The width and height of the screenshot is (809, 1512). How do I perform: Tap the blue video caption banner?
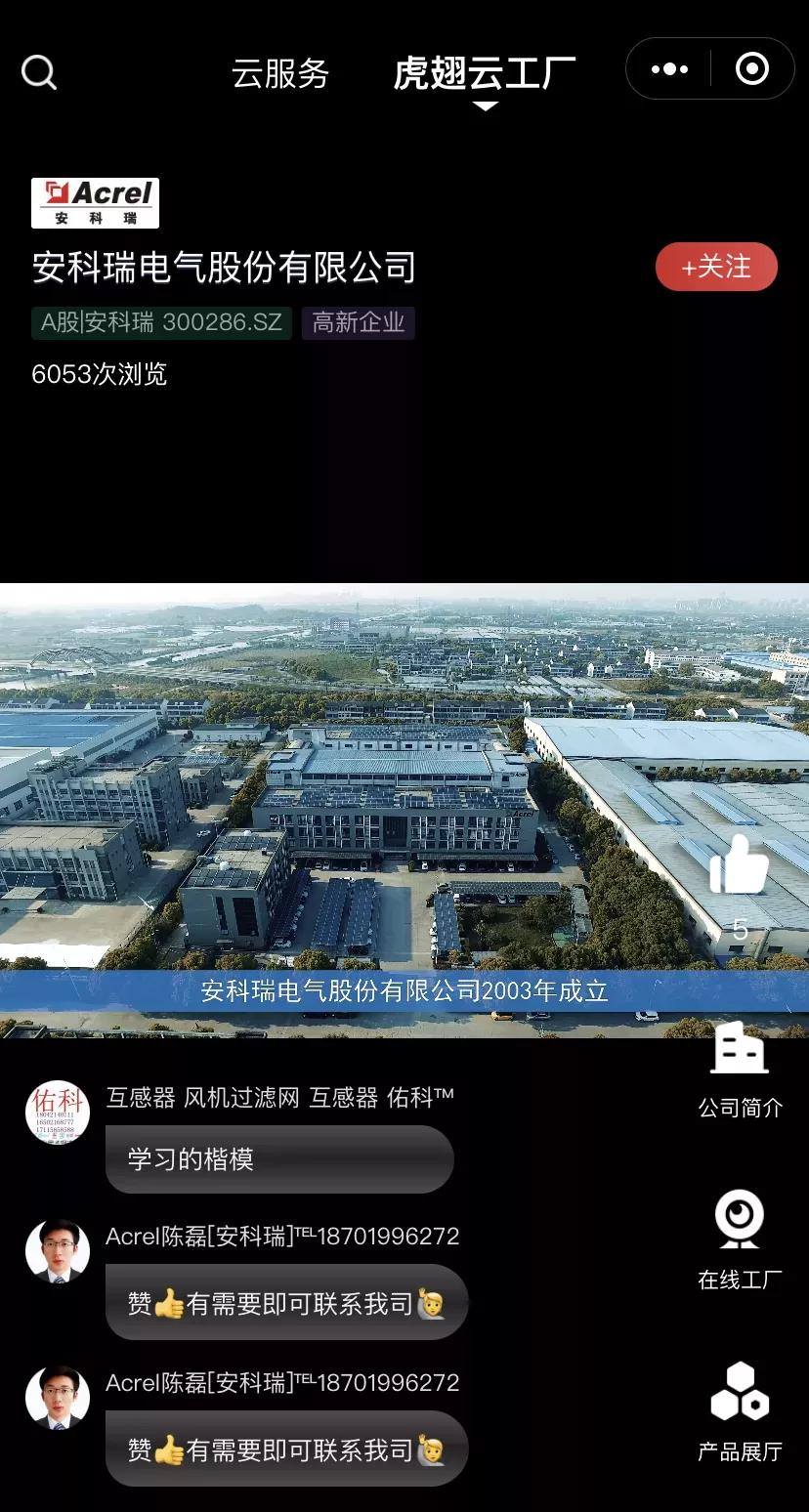pos(404,990)
